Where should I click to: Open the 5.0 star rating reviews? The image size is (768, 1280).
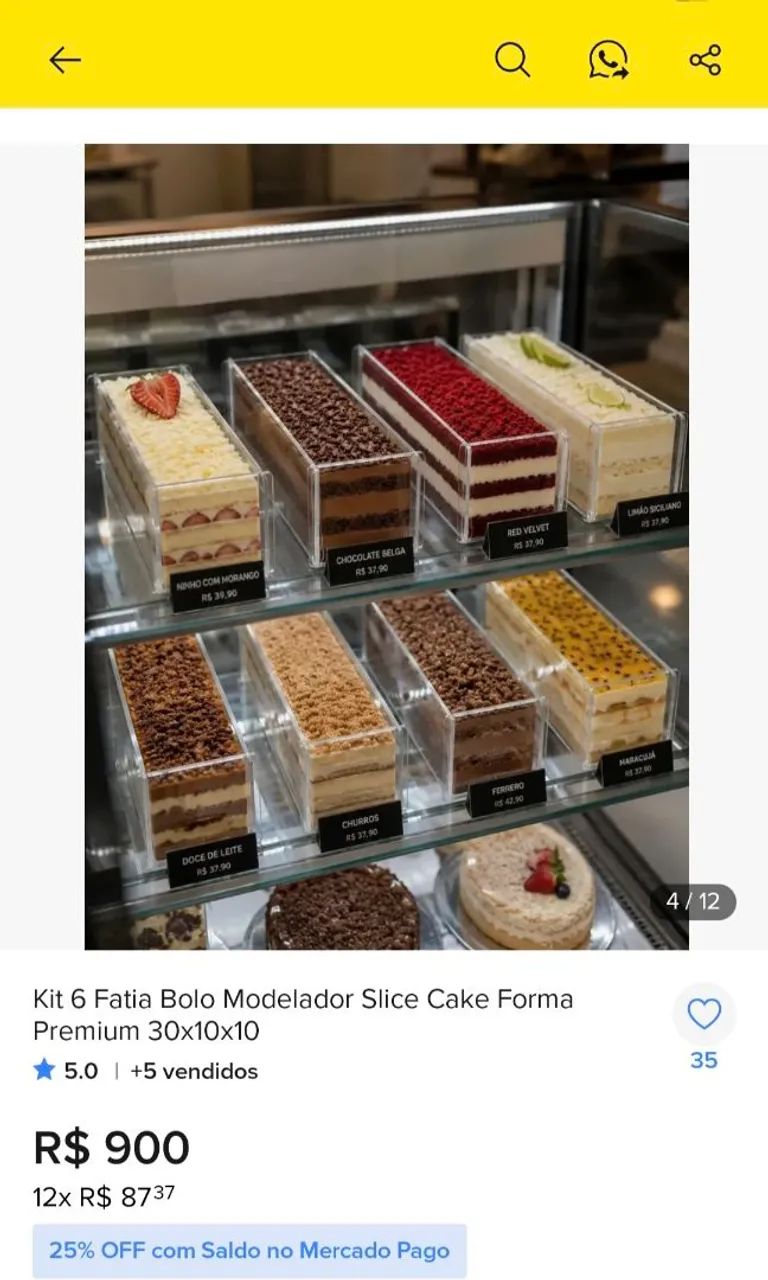pos(66,1071)
